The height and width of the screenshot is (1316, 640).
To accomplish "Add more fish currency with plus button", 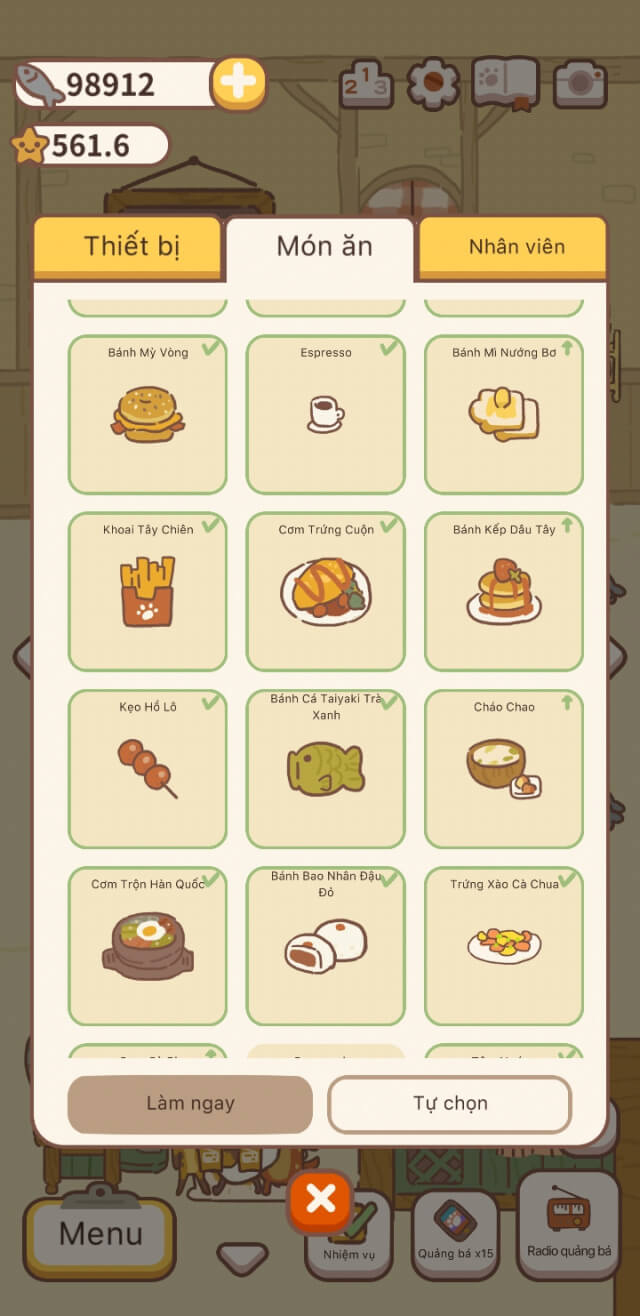I will click(x=238, y=83).
